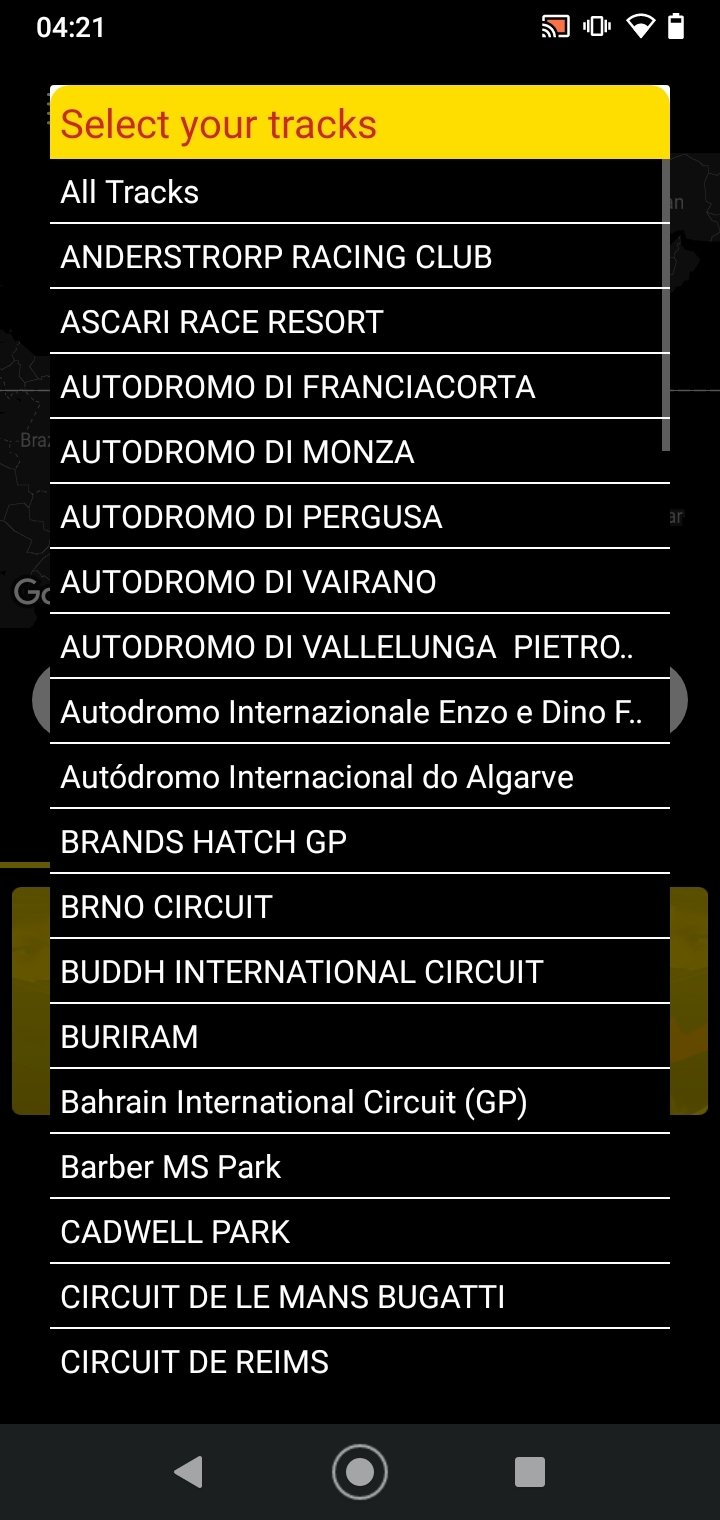Screen dimensions: 720x1520
Task: Select All Tracks from the list
Action: pyautogui.click(x=359, y=191)
